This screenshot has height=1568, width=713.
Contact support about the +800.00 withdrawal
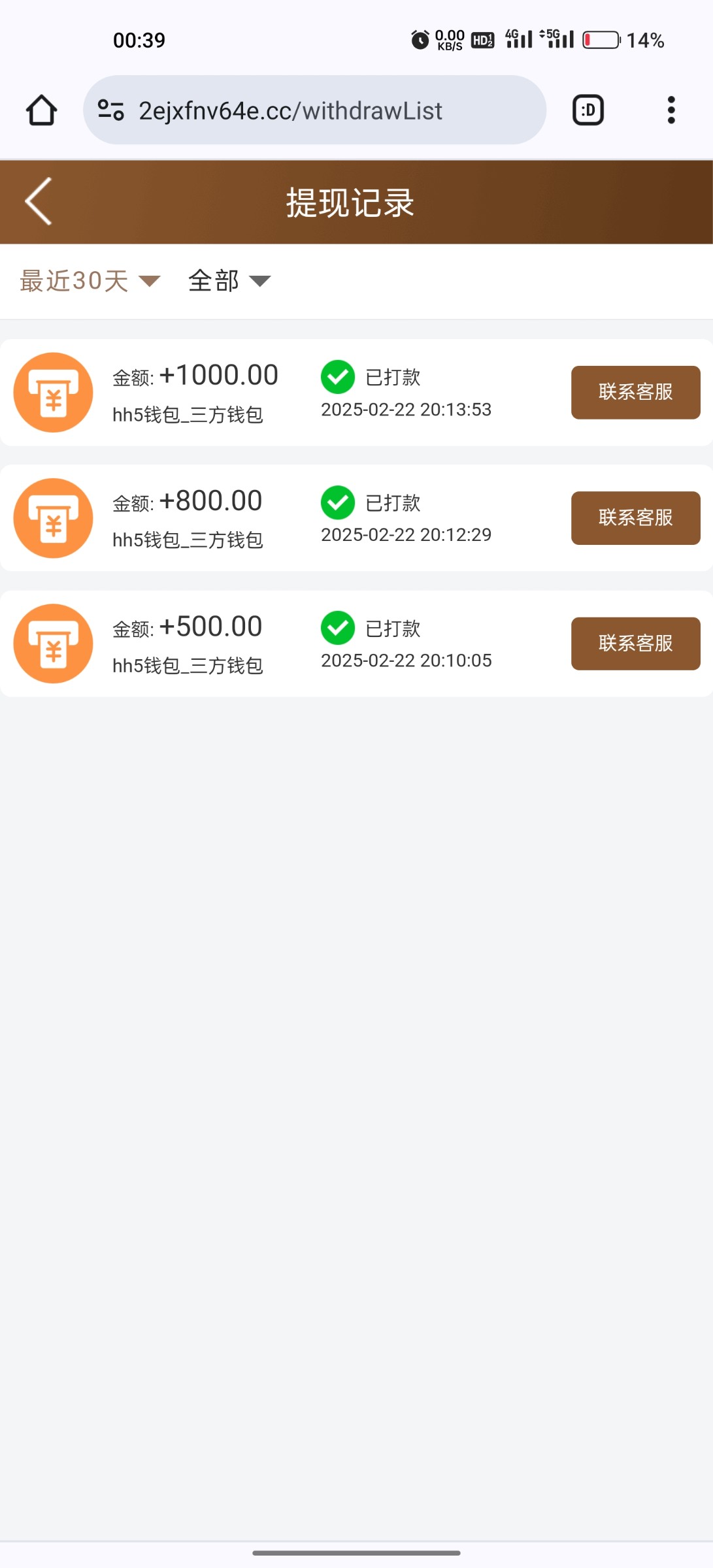(635, 517)
